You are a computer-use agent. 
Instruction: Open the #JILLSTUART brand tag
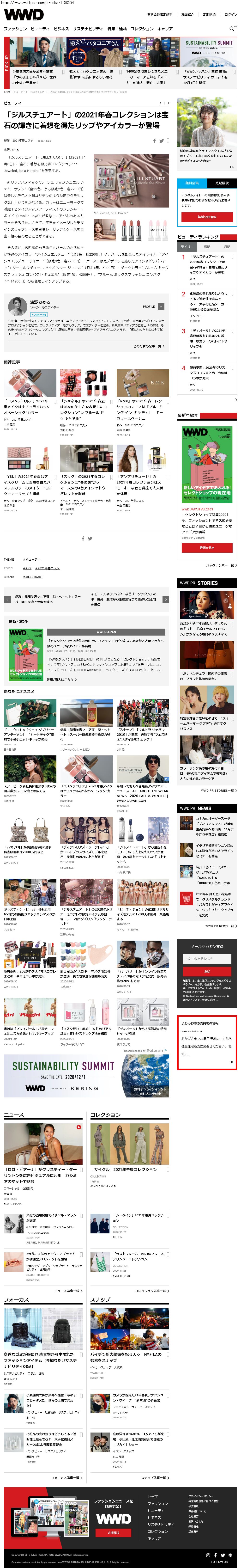tap(33, 576)
